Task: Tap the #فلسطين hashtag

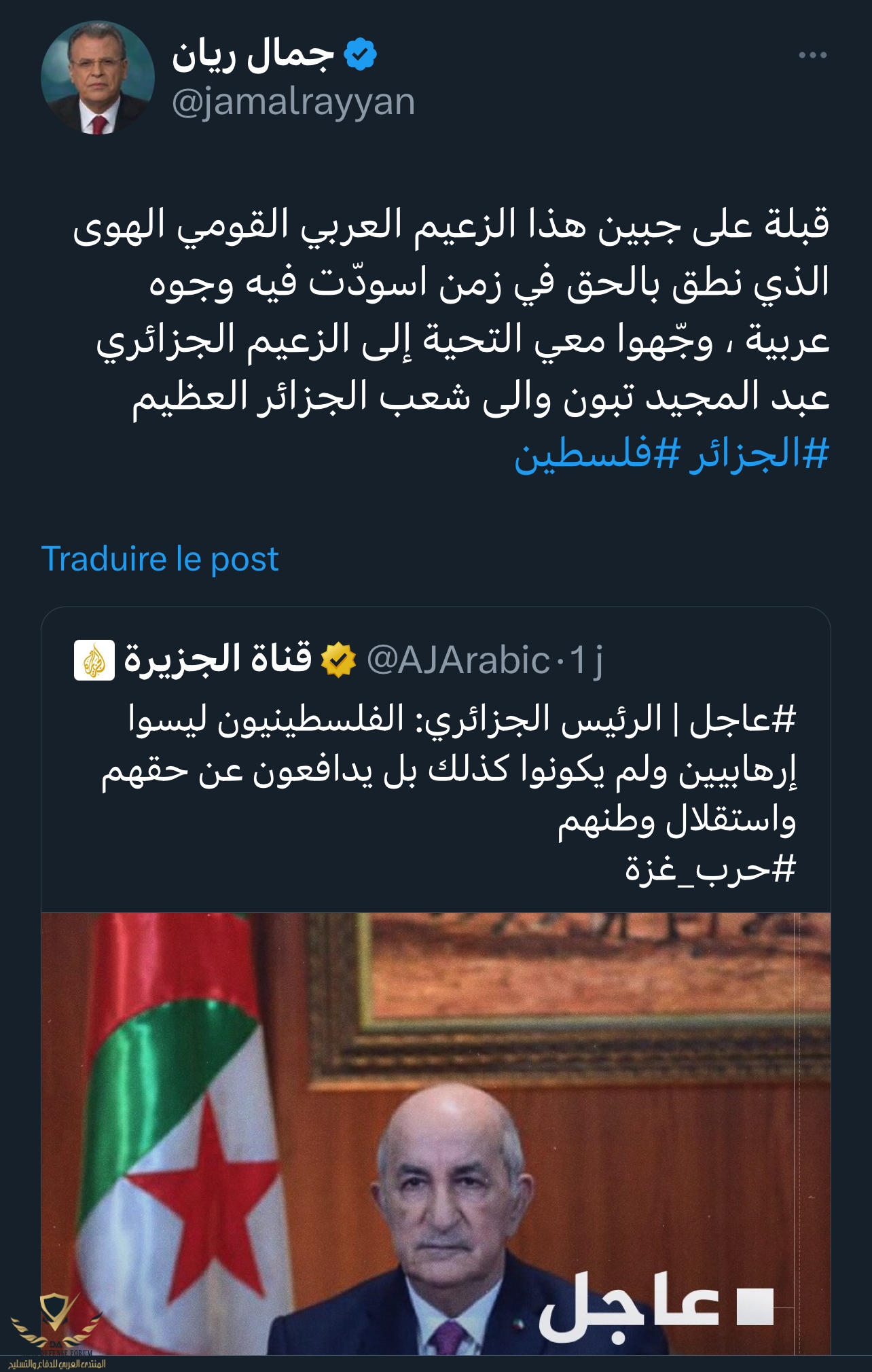Action: (x=596, y=454)
